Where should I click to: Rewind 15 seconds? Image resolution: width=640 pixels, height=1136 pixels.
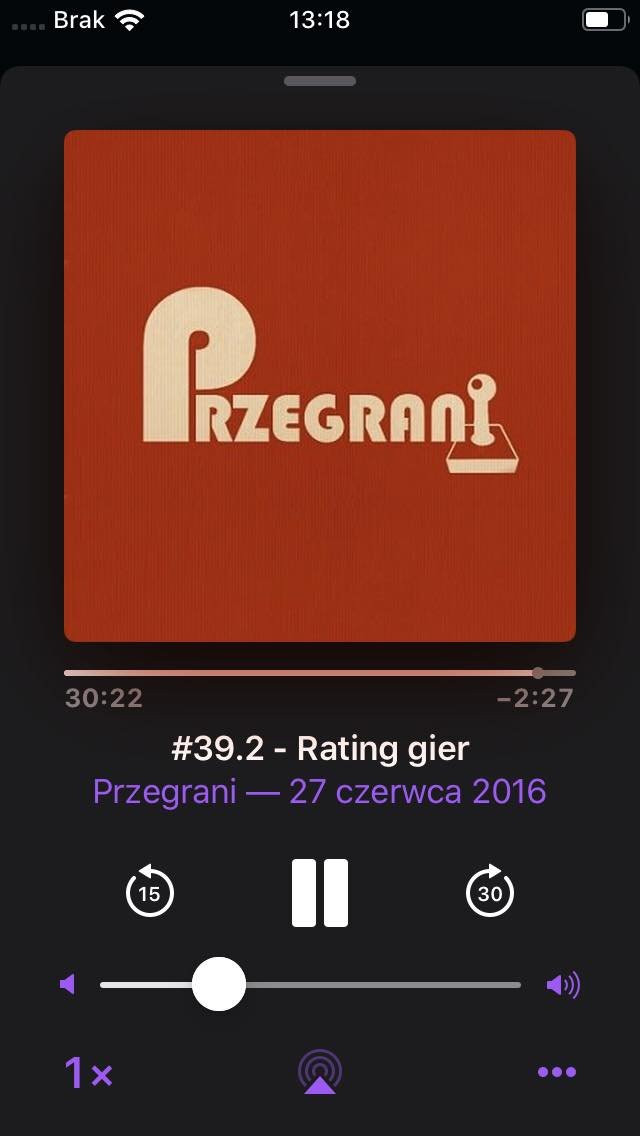point(149,891)
